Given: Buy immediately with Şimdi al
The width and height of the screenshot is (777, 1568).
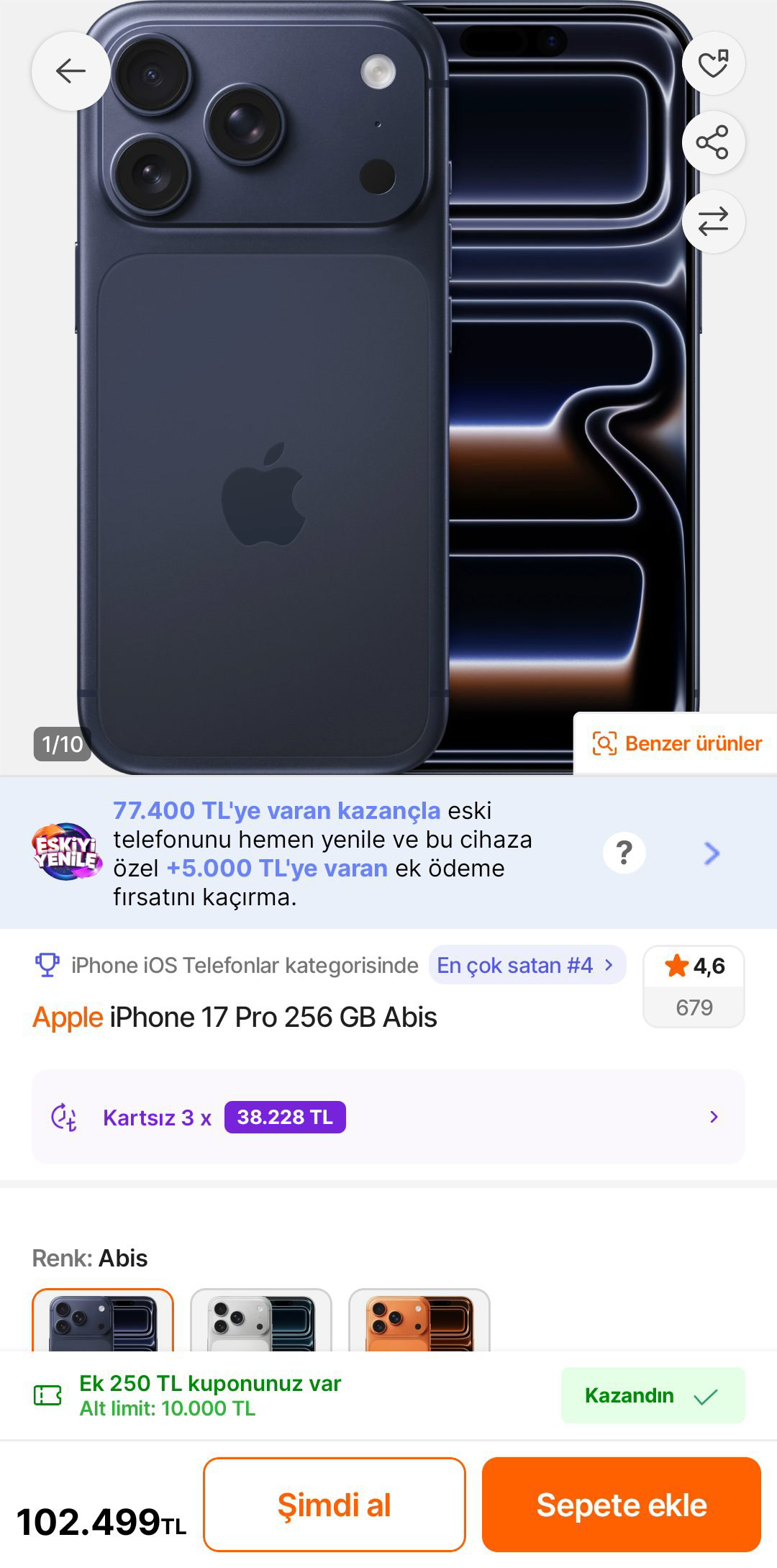Looking at the screenshot, I should click(x=334, y=1505).
